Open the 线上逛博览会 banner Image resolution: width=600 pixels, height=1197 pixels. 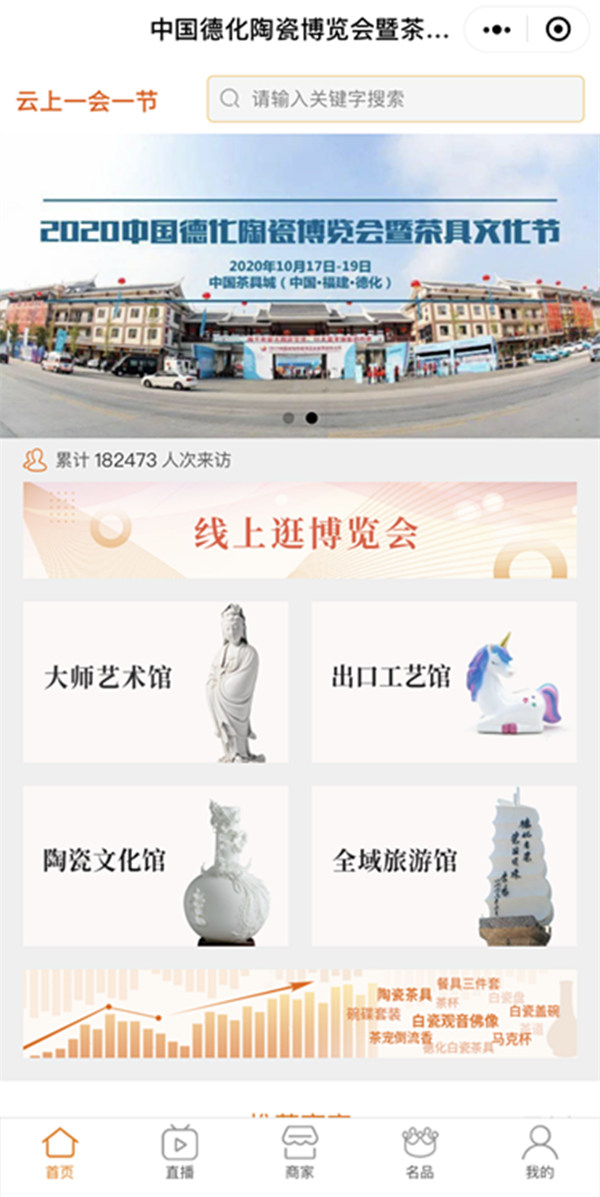300,531
